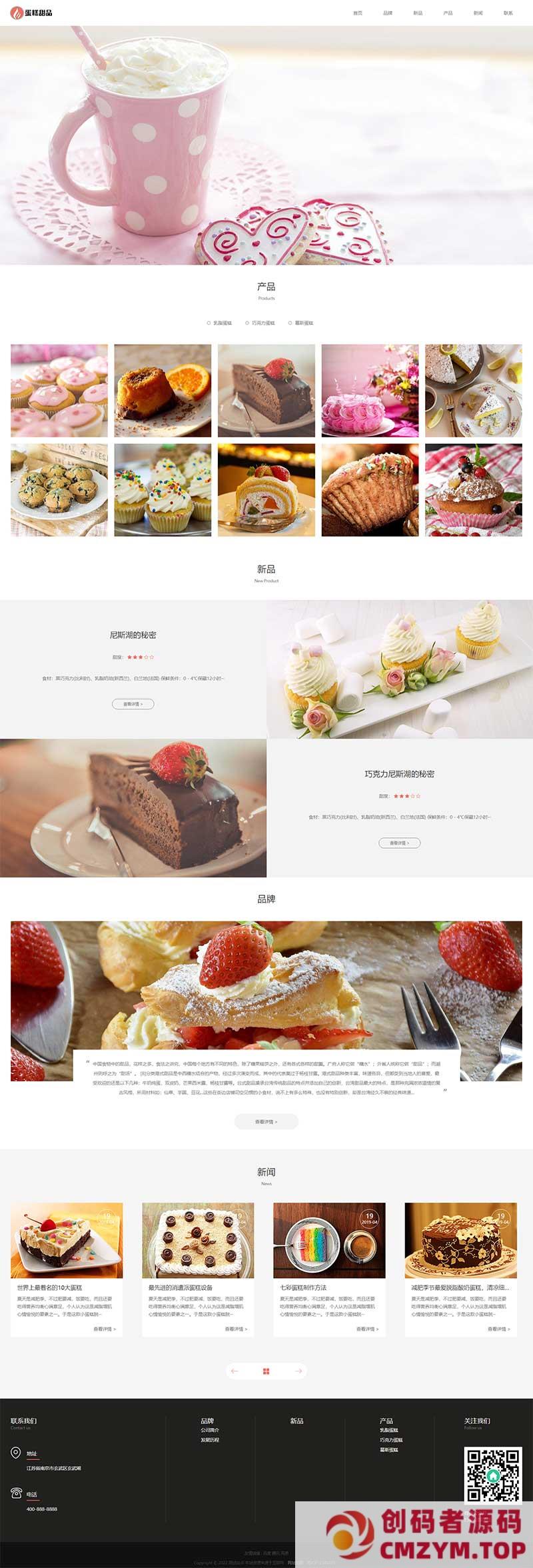Viewport: 533px width, 1568px height.
Task: Open 品牌 in the top navigation
Action: tap(388, 13)
